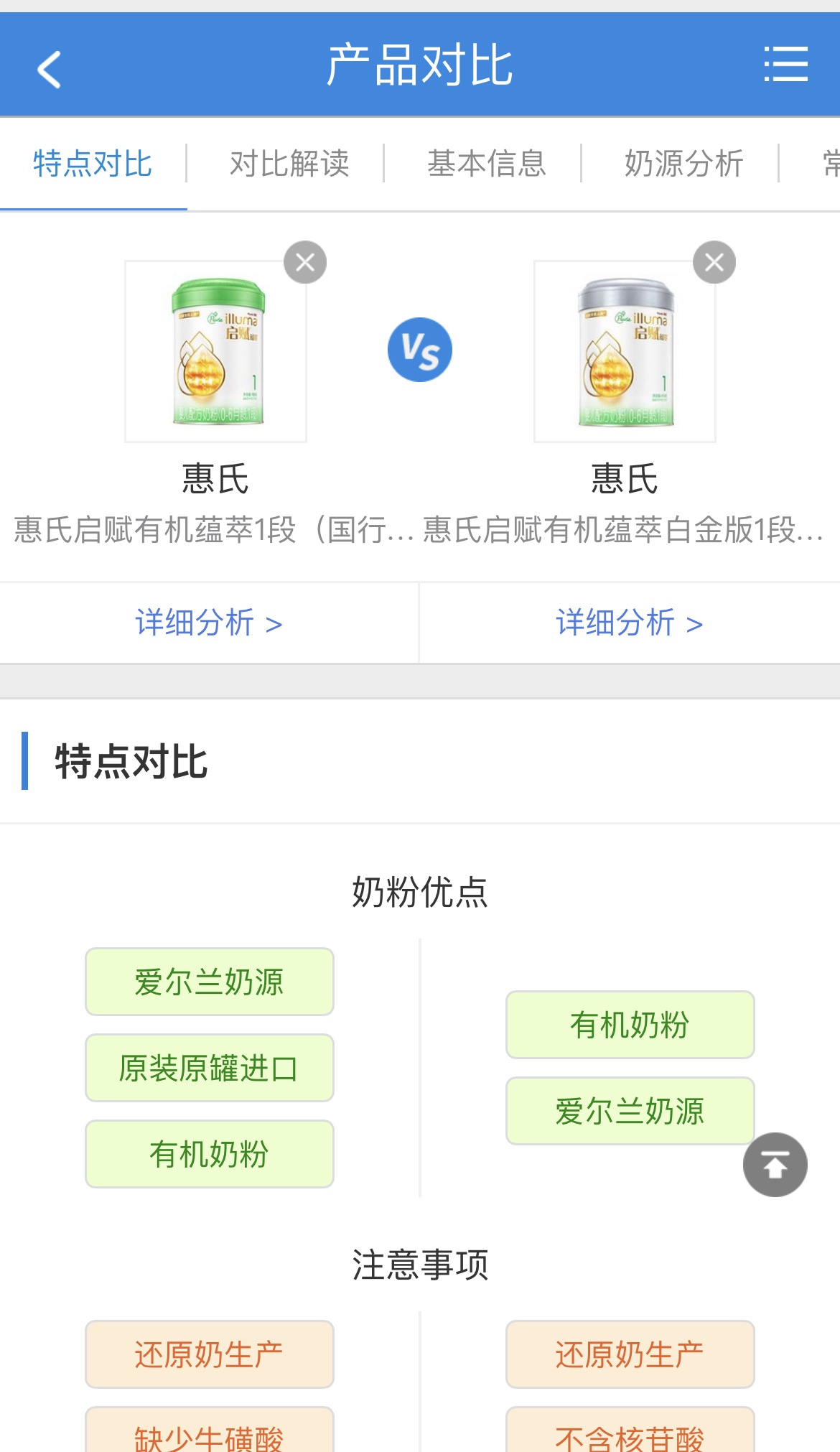Select the 特点对比 tab
Viewport: 840px width, 1452px height.
coord(93,164)
